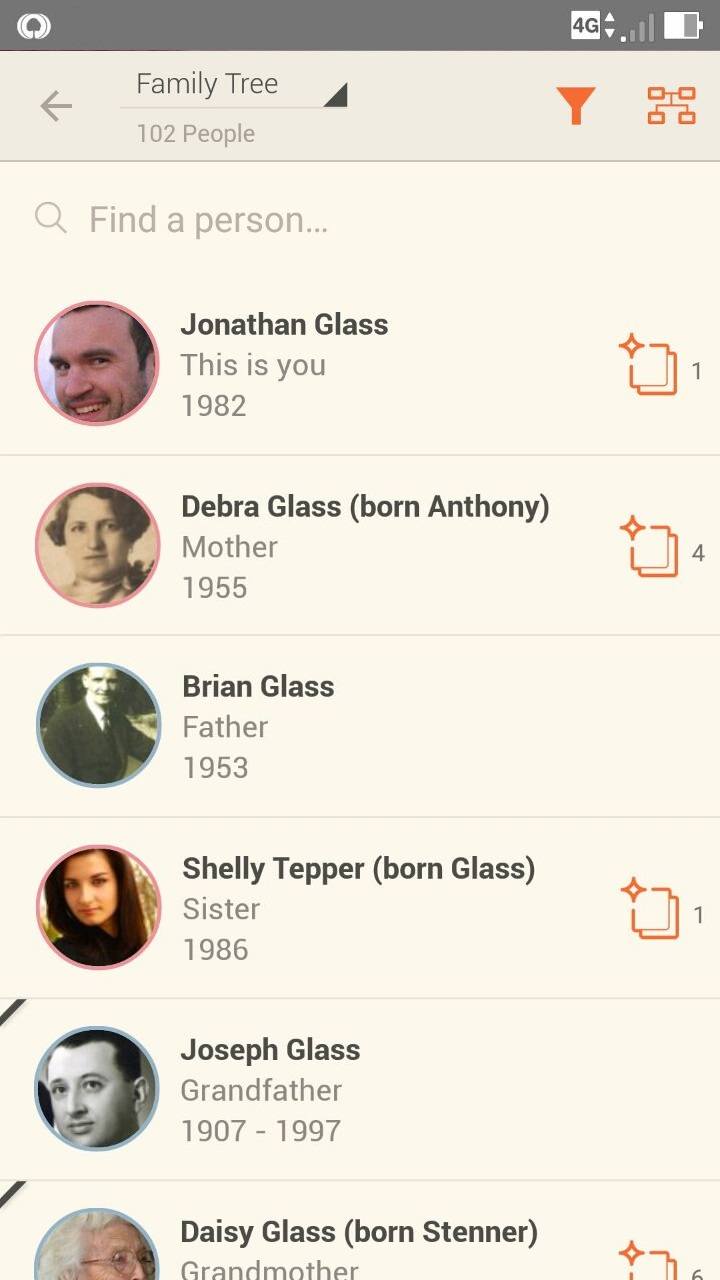View Debra Glass's four matches
Viewport: 720px width, 1280px height.
point(662,548)
